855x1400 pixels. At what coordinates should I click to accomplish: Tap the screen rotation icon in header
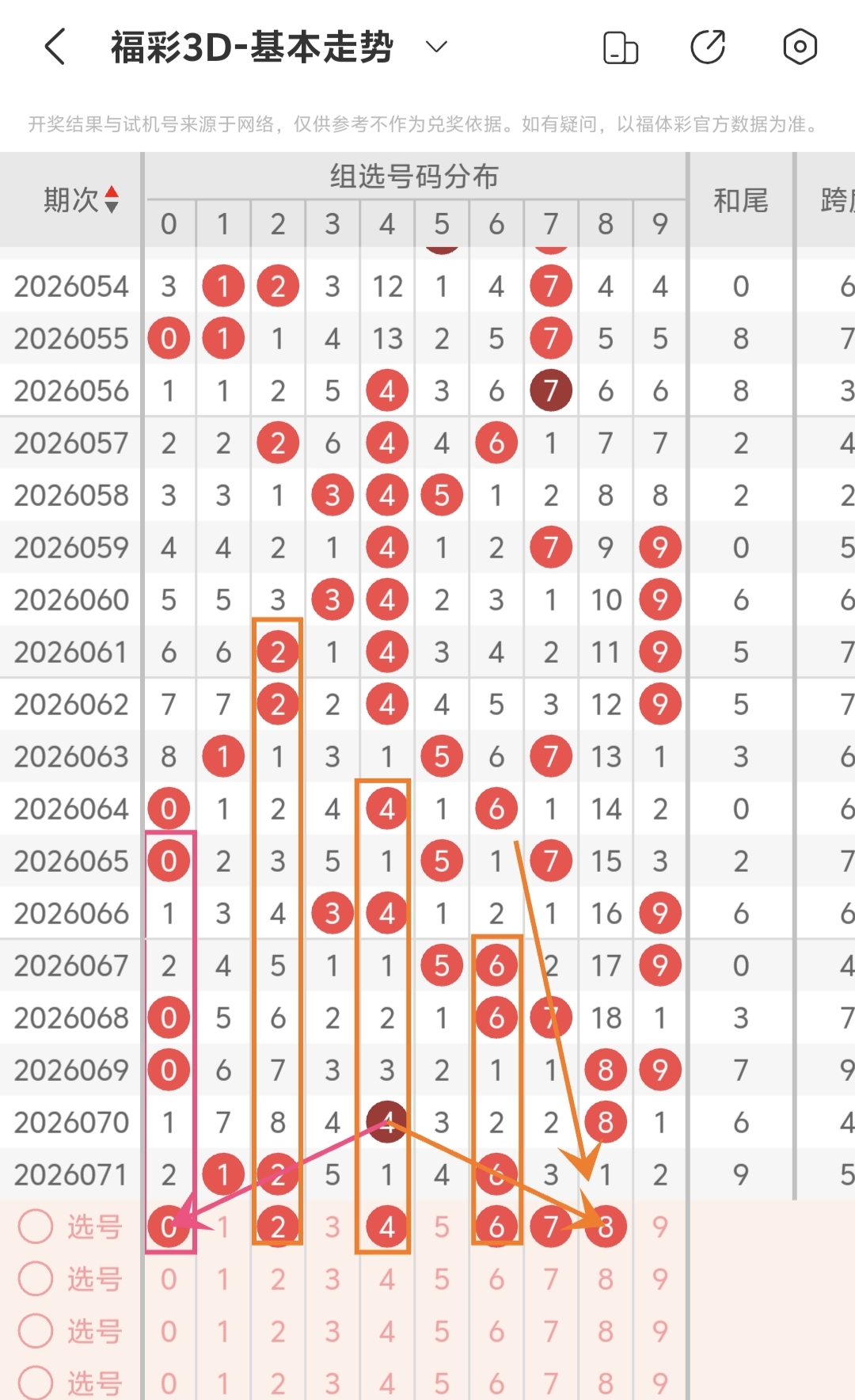tap(621, 48)
